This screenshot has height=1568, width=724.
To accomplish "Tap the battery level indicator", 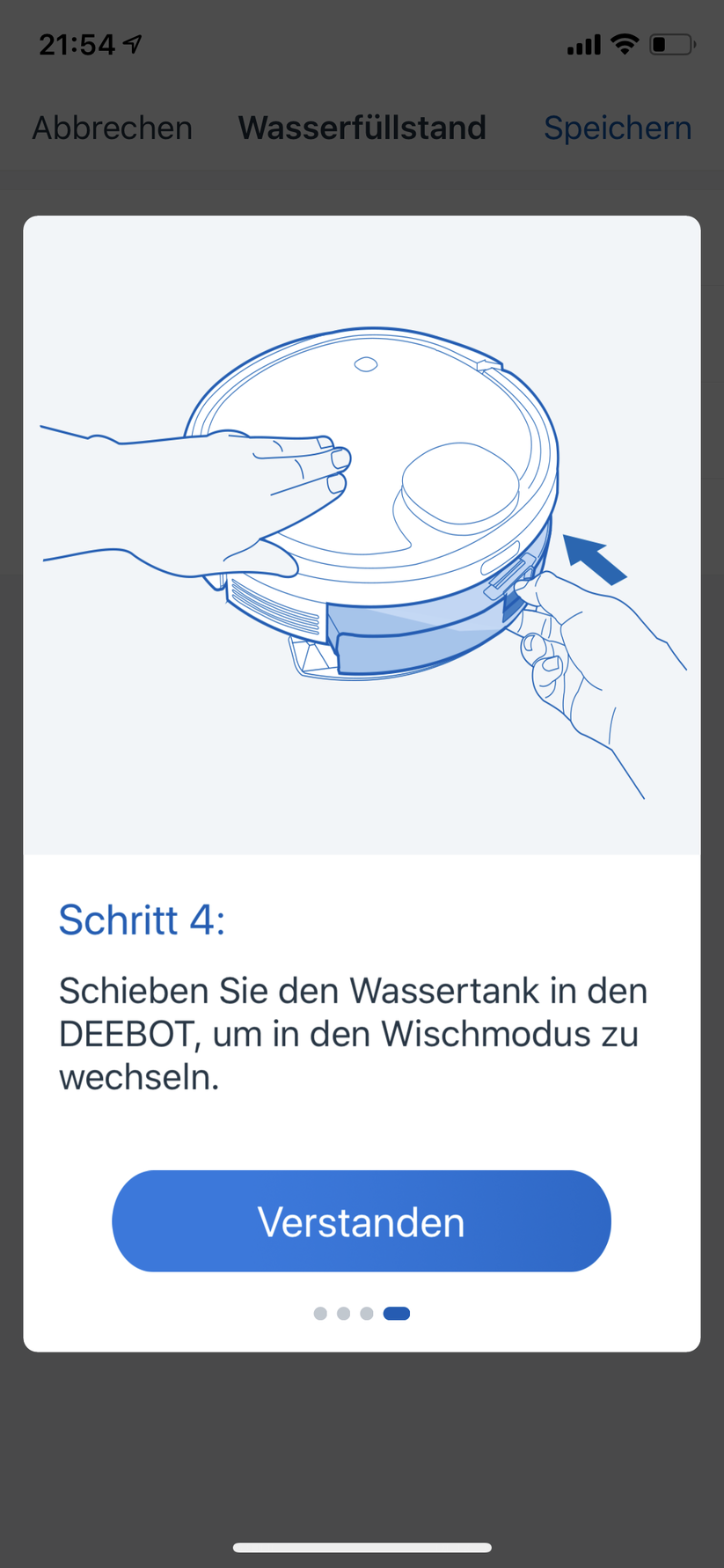I will [x=672, y=43].
